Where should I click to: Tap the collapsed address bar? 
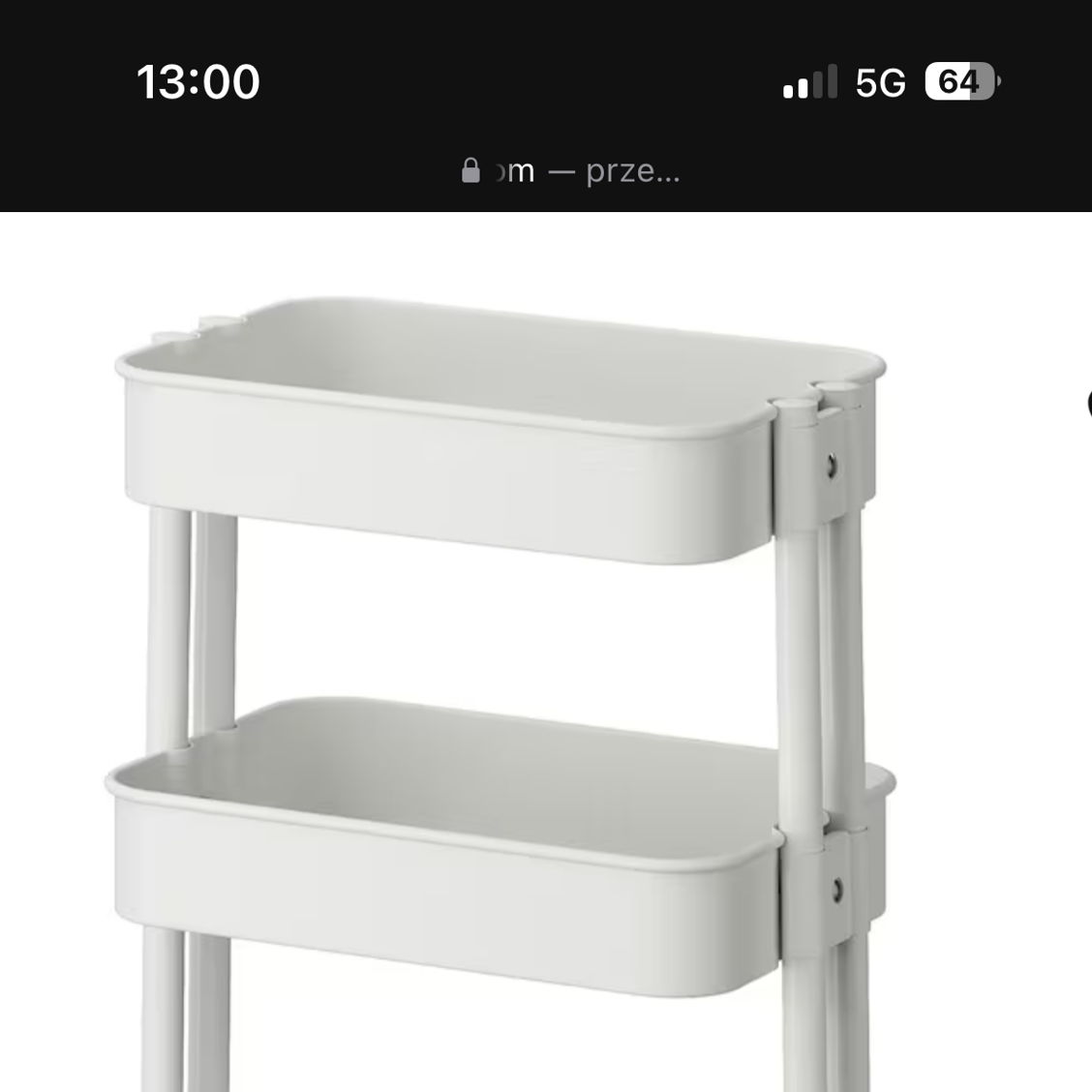571,171
